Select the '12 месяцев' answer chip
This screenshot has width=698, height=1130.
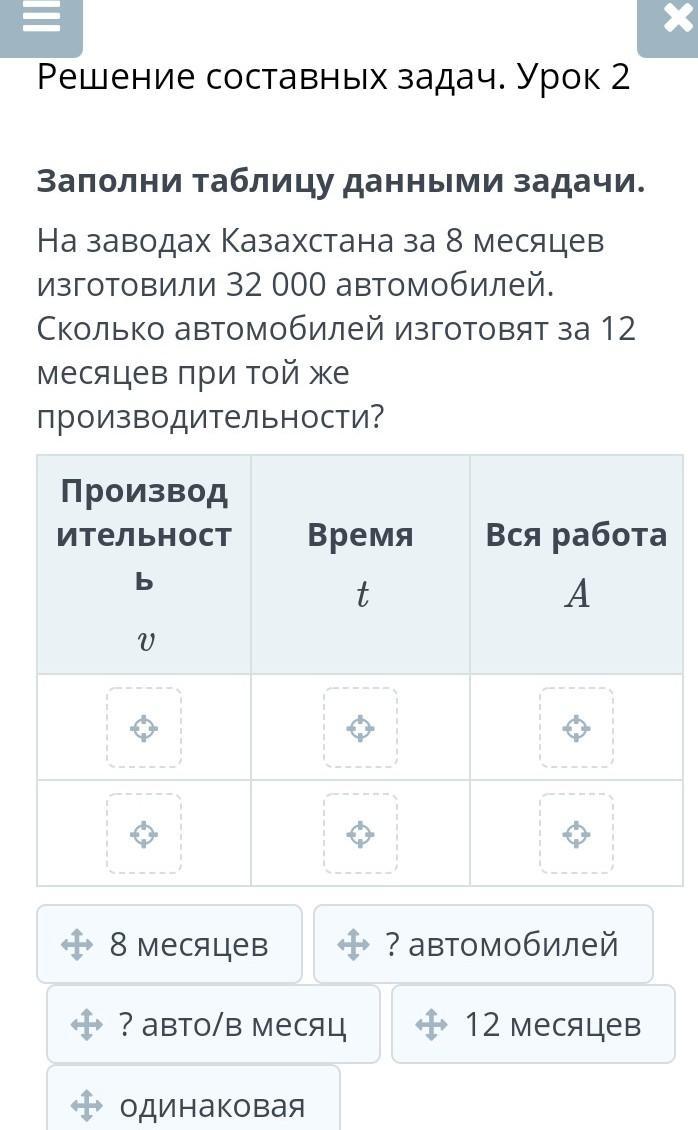(533, 1024)
